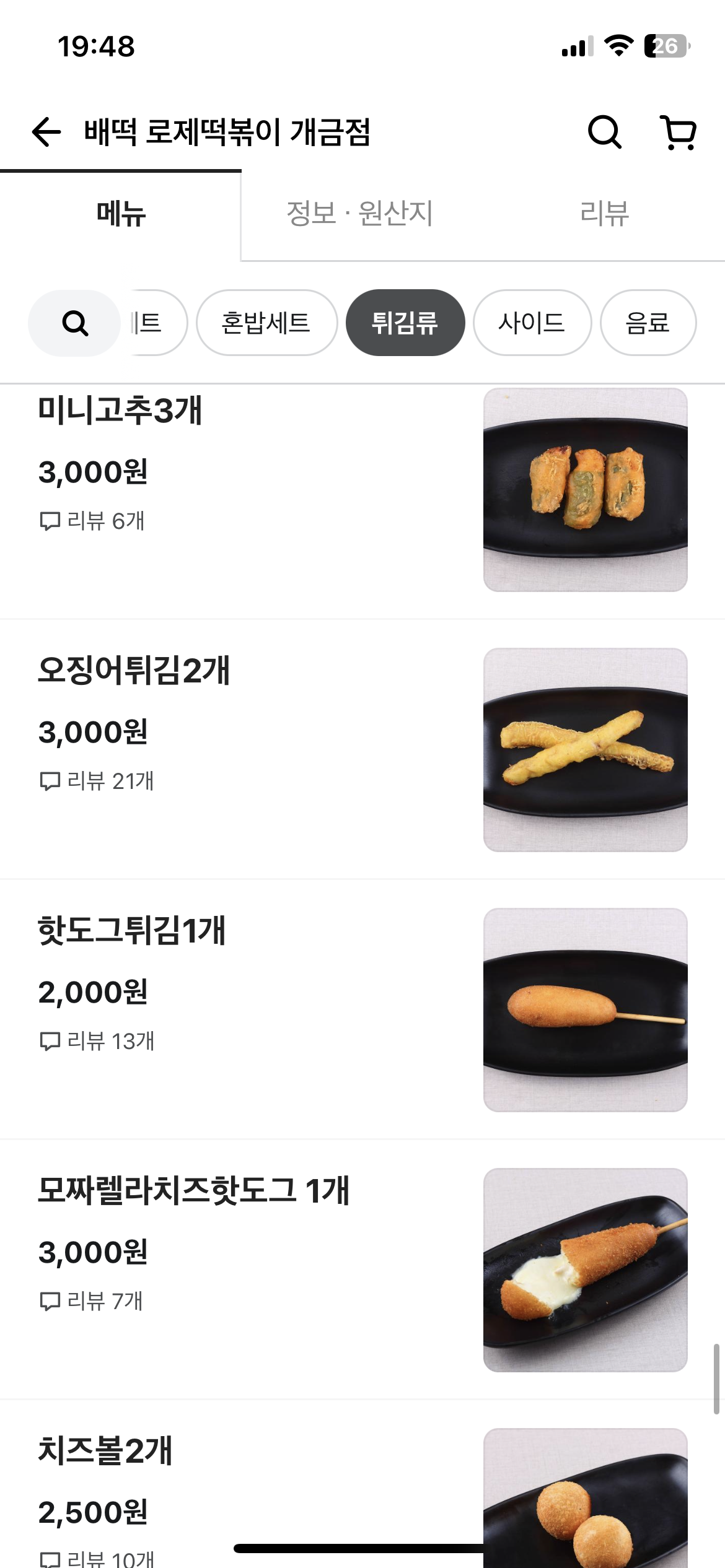Select the 혼밥세트 category chip
This screenshot has width=725, height=1568.
tap(266, 323)
